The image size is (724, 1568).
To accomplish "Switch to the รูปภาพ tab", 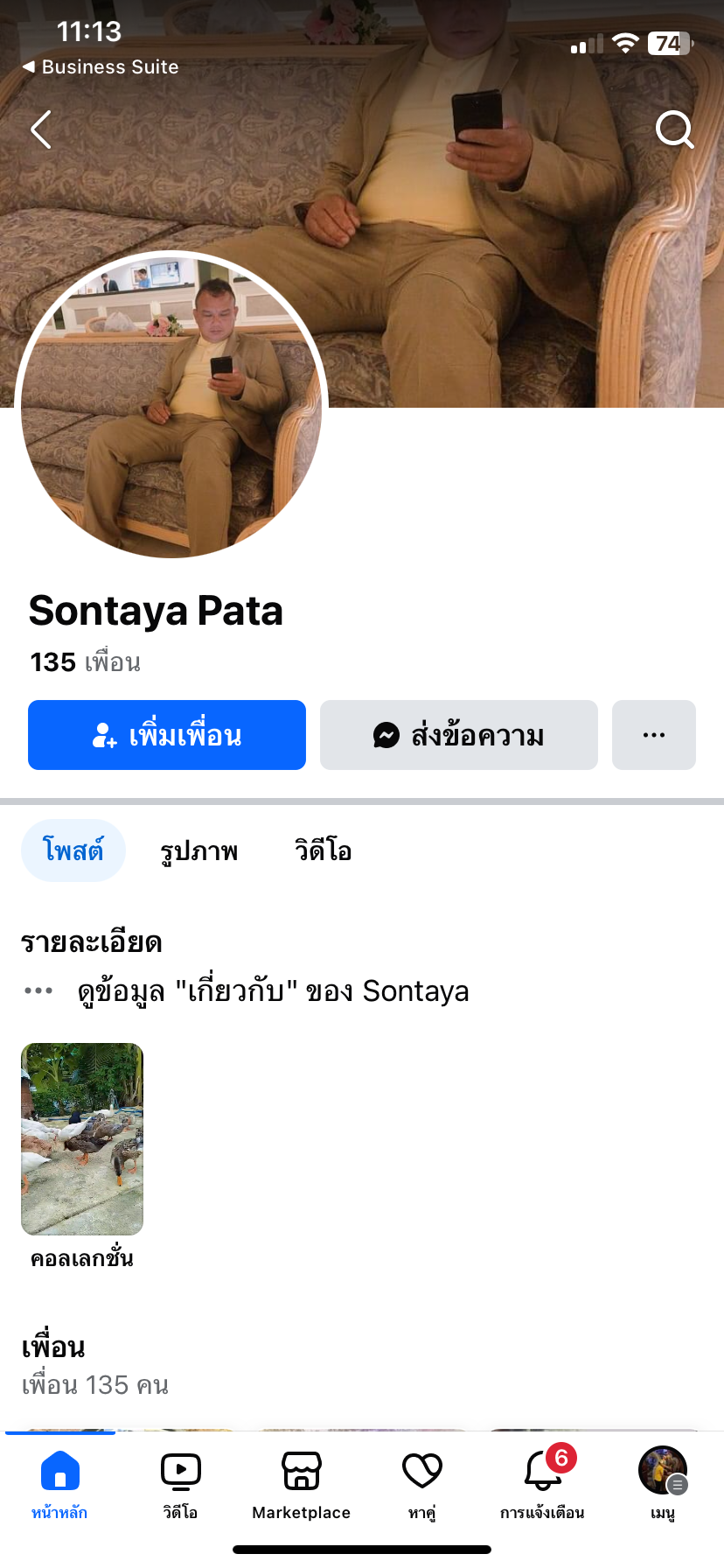I will pyautogui.click(x=199, y=850).
